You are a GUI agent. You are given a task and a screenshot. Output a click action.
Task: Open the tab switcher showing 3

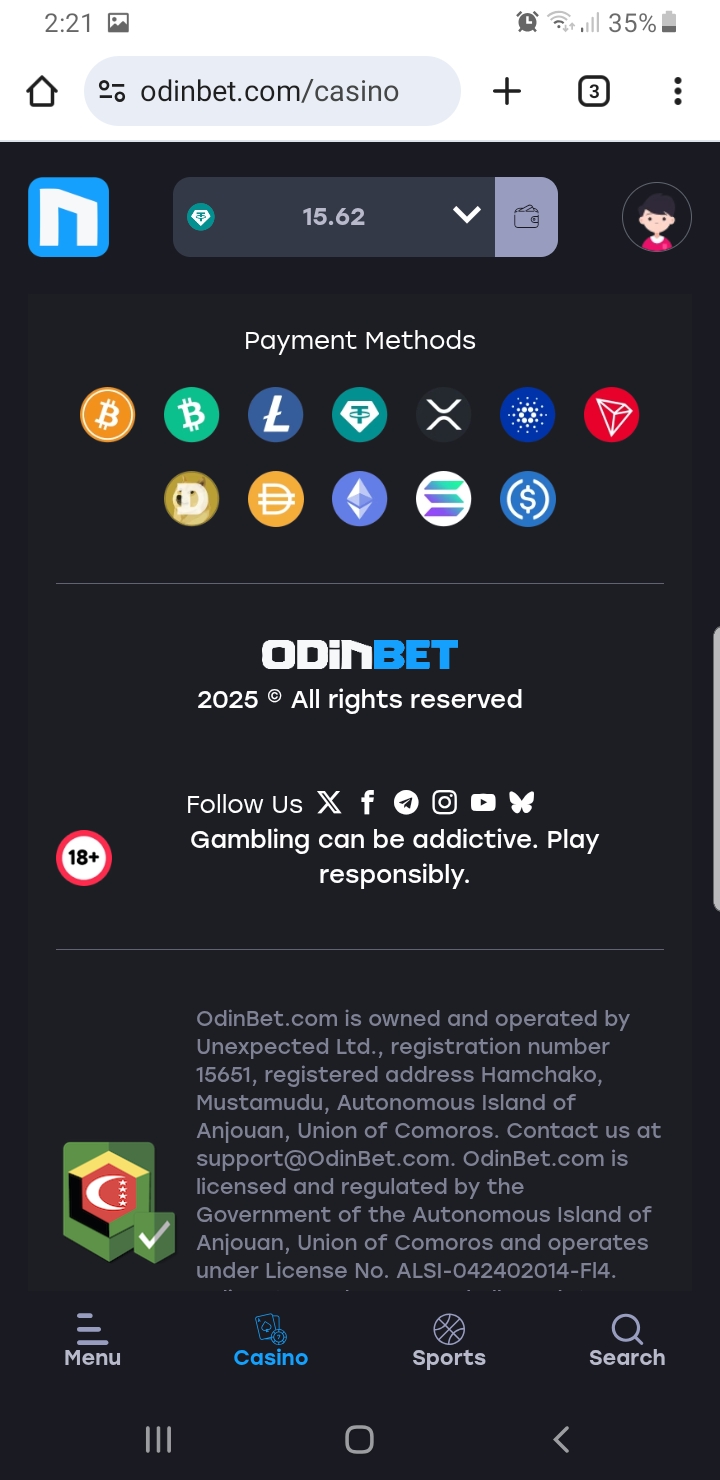tap(593, 92)
